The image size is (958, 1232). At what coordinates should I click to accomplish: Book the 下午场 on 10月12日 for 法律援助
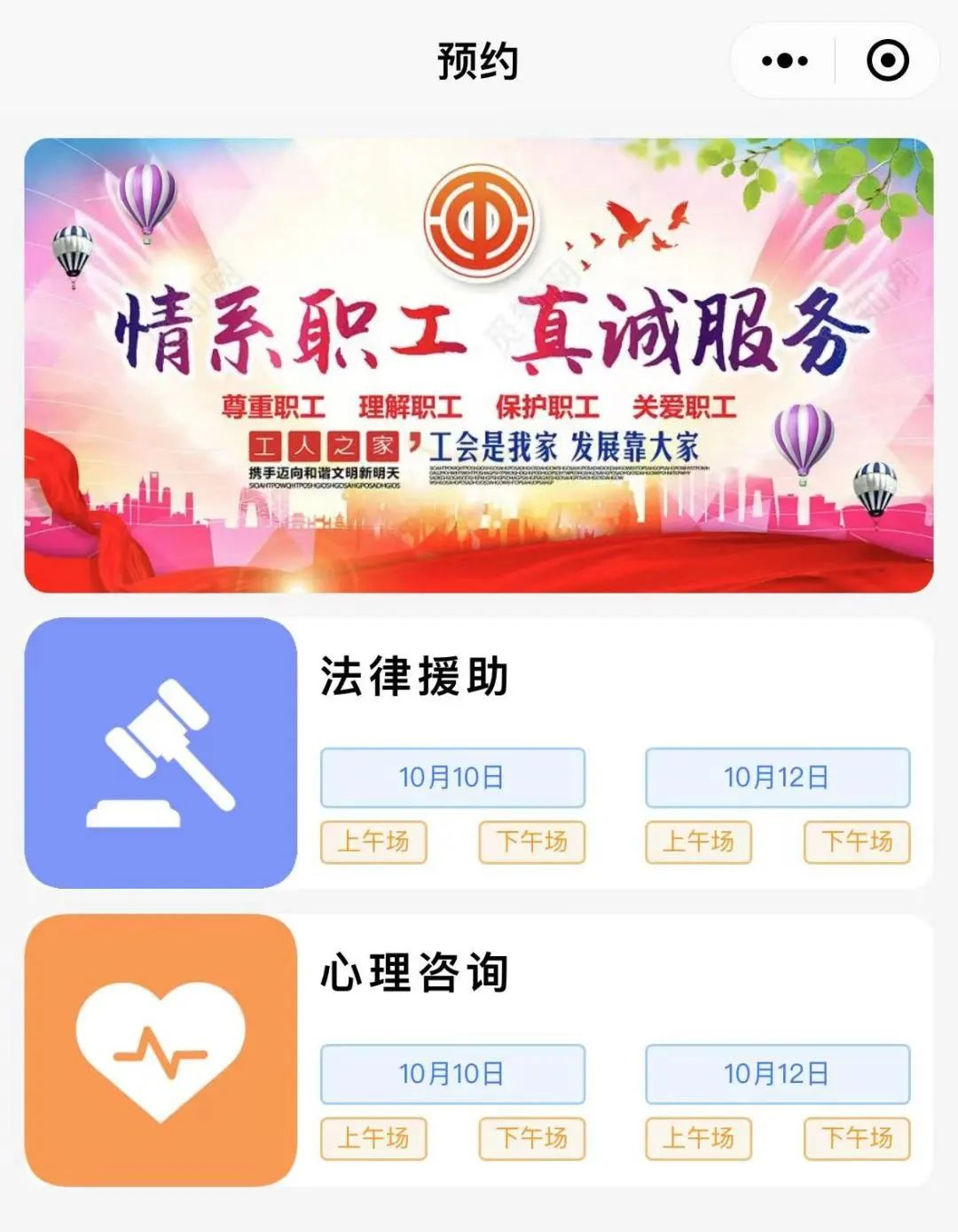click(853, 842)
